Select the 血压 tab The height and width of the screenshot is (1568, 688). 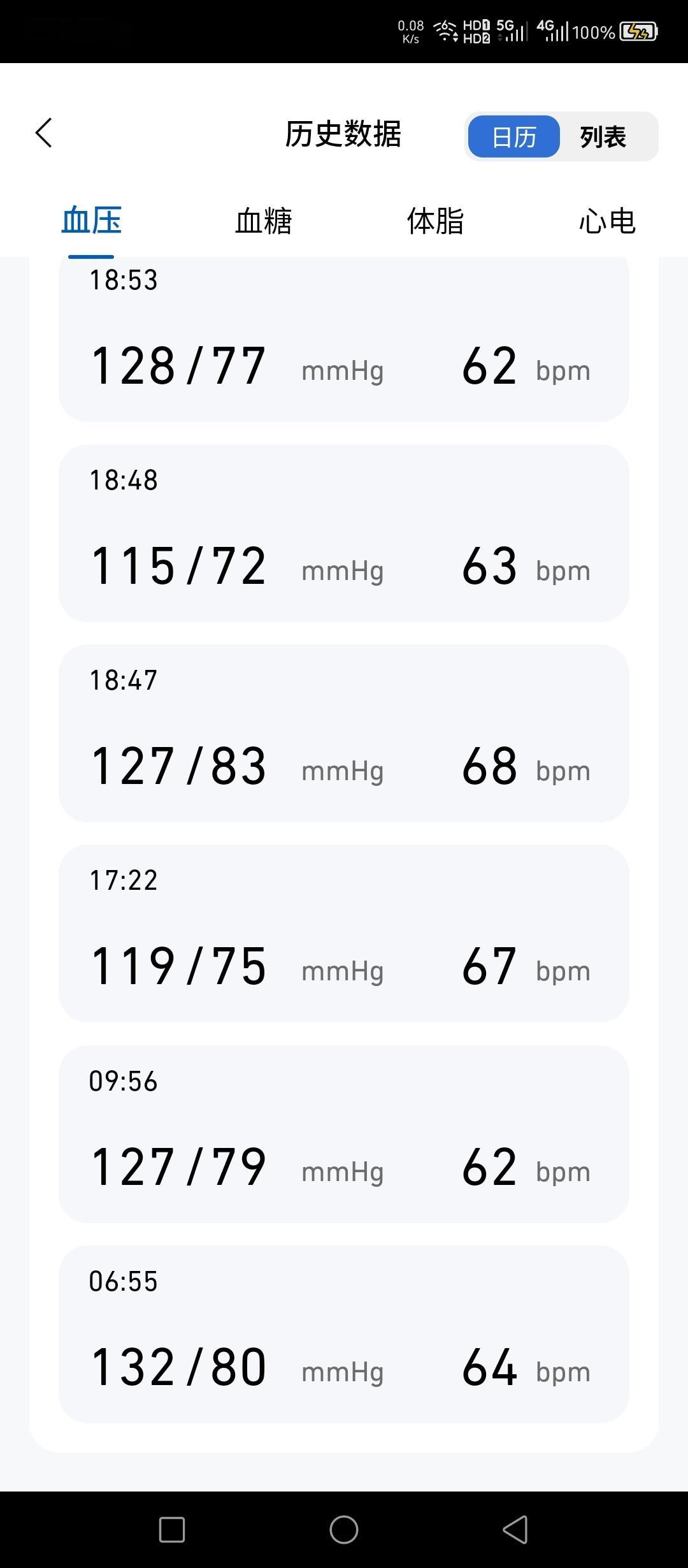click(92, 221)
